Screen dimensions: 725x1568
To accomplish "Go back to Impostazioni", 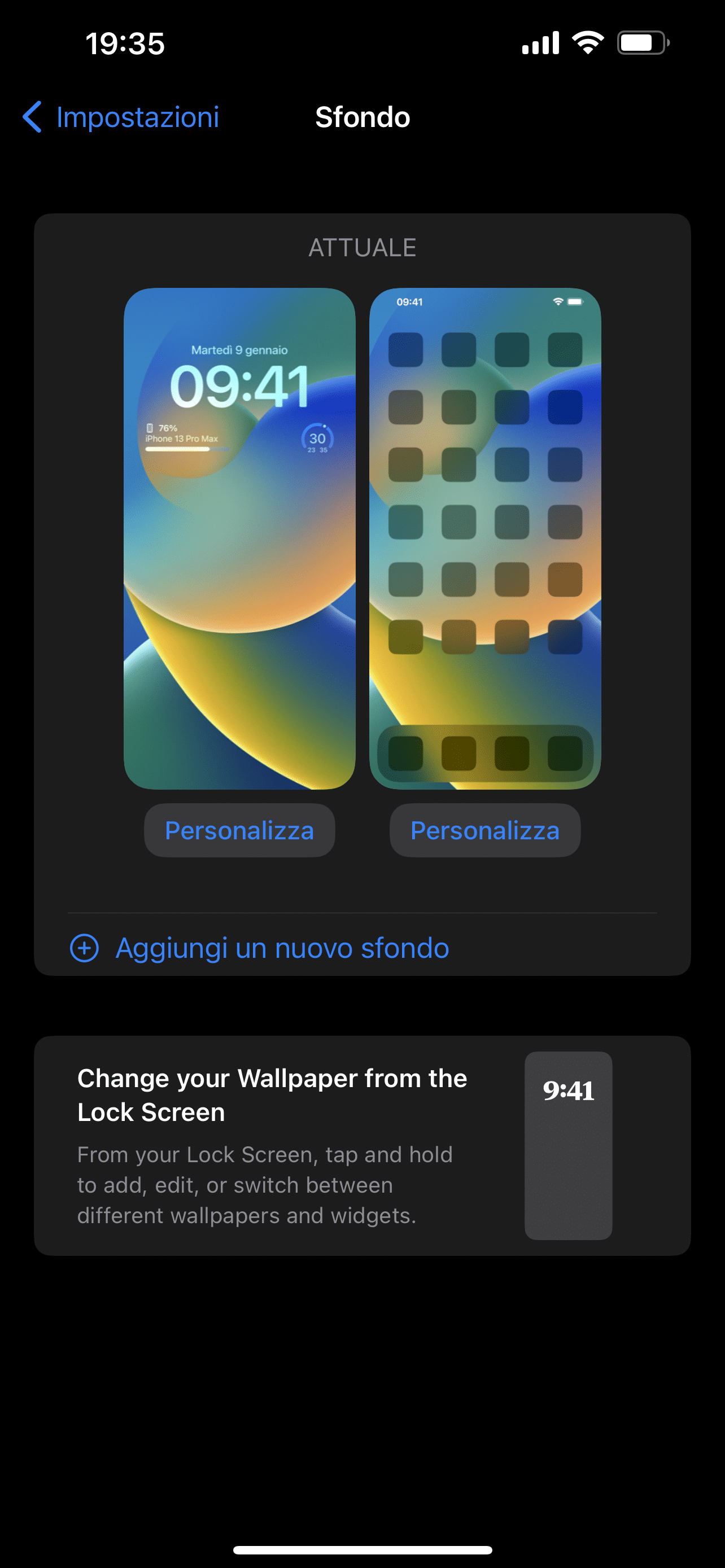I will point(120,117).
